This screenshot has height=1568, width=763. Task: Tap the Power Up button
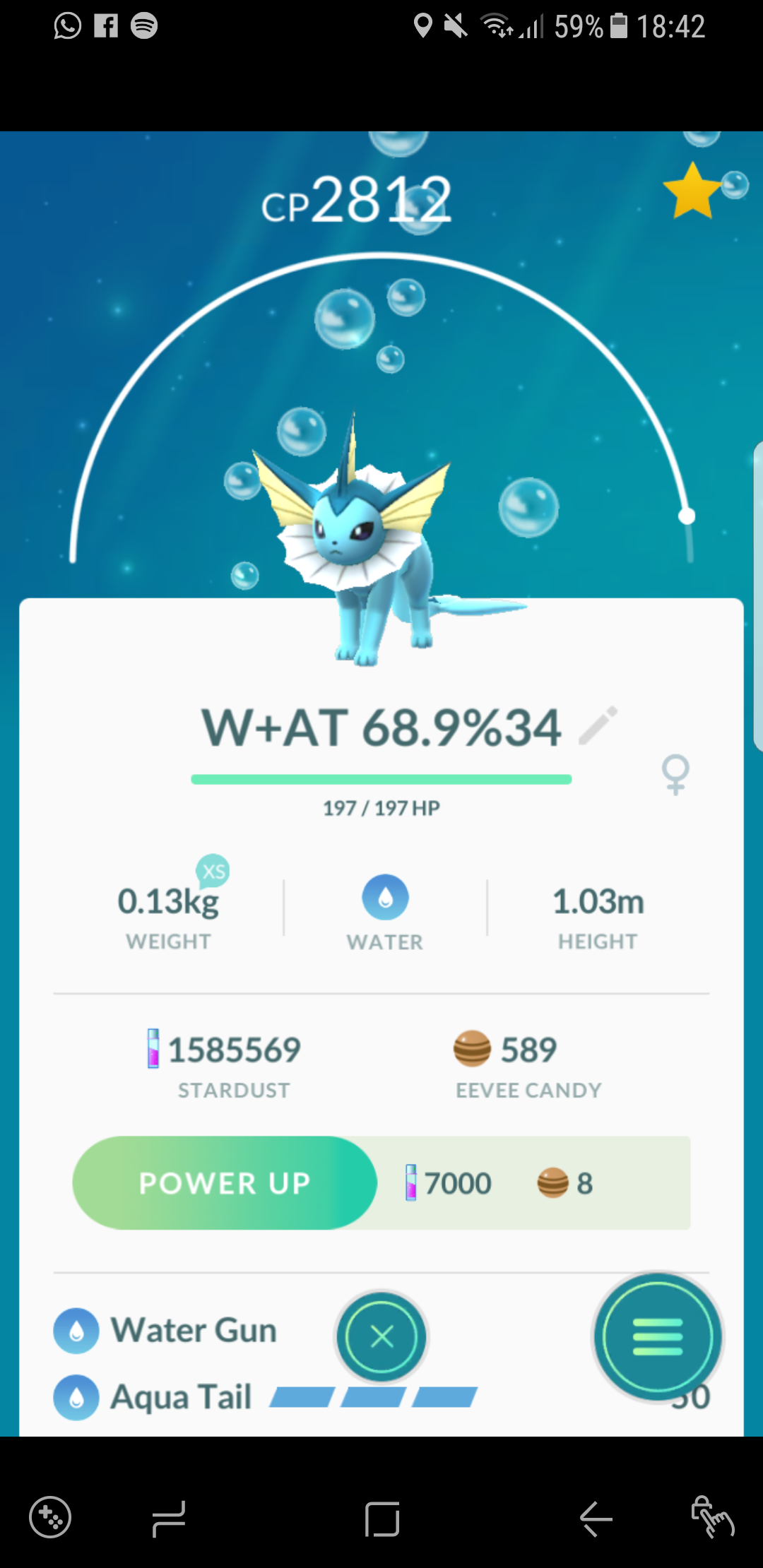225,1183
